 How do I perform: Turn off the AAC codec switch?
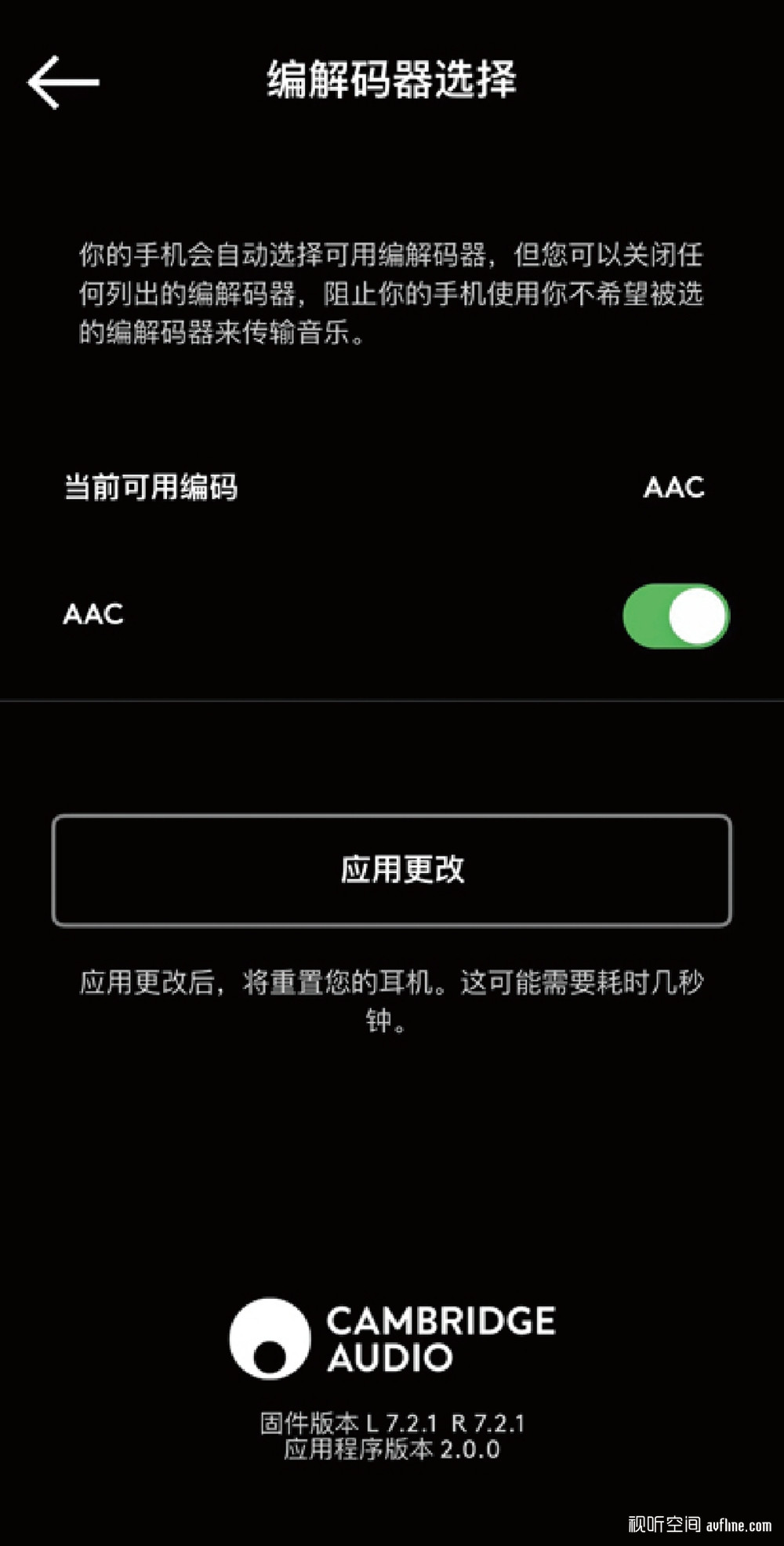676,616
